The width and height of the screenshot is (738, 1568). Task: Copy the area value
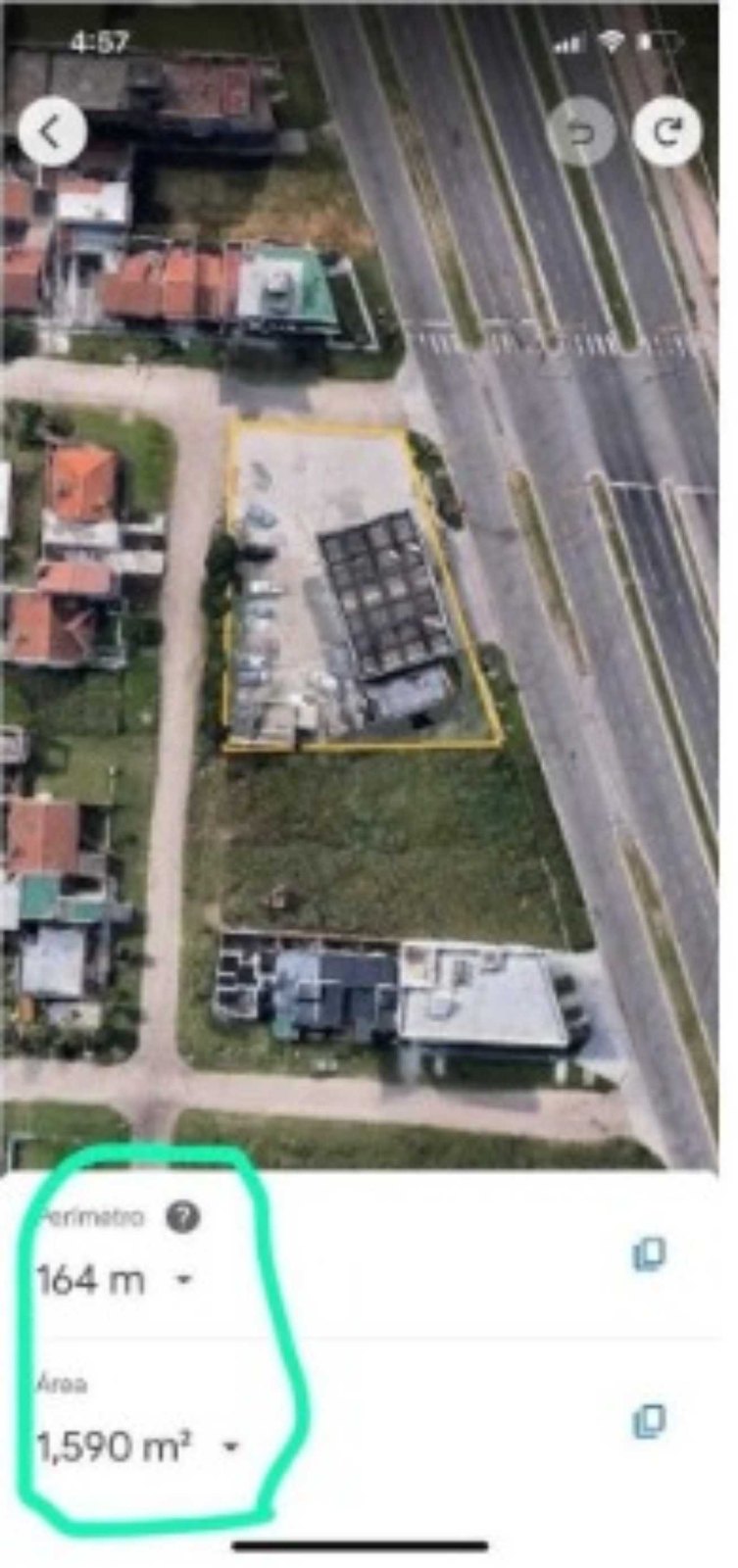(x=649, y=1421)
